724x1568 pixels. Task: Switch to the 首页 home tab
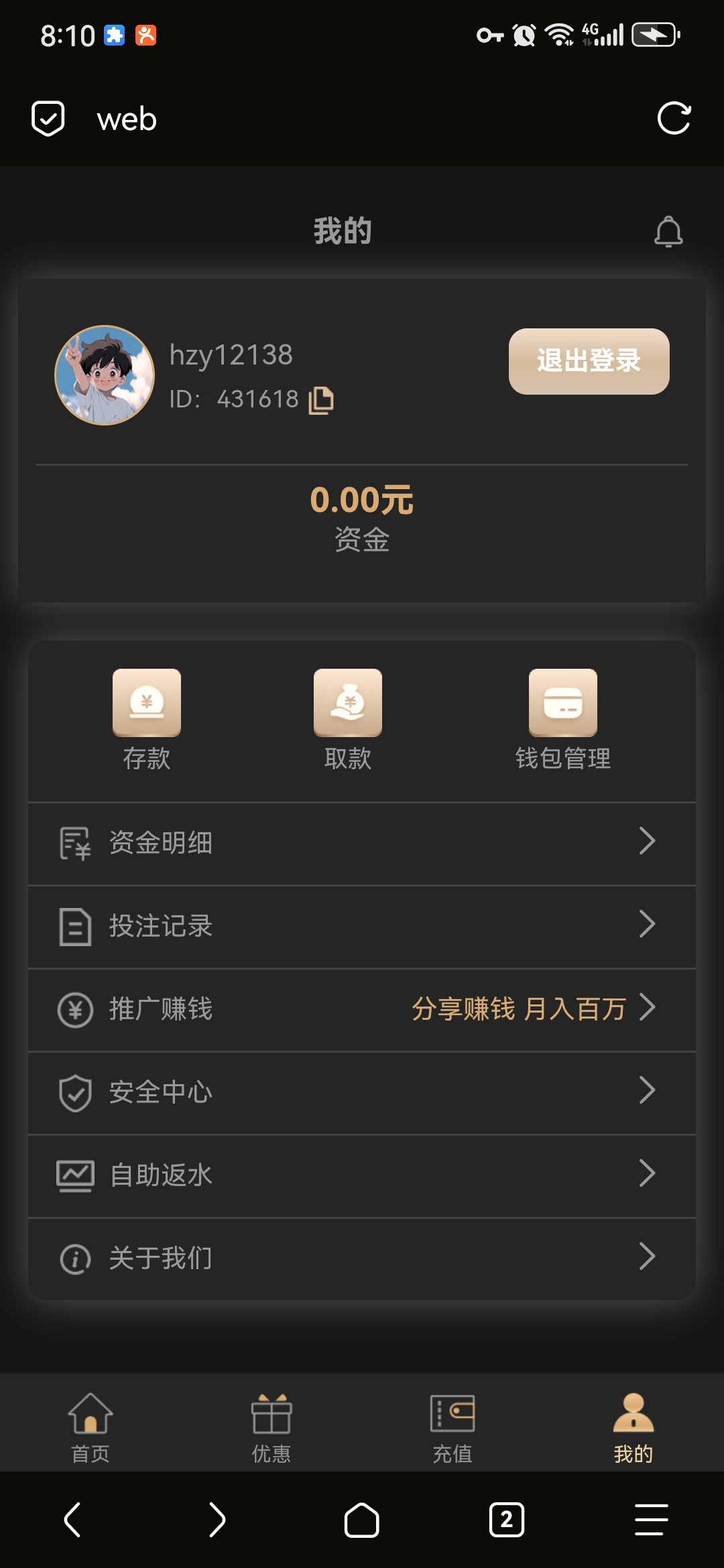91,1427
